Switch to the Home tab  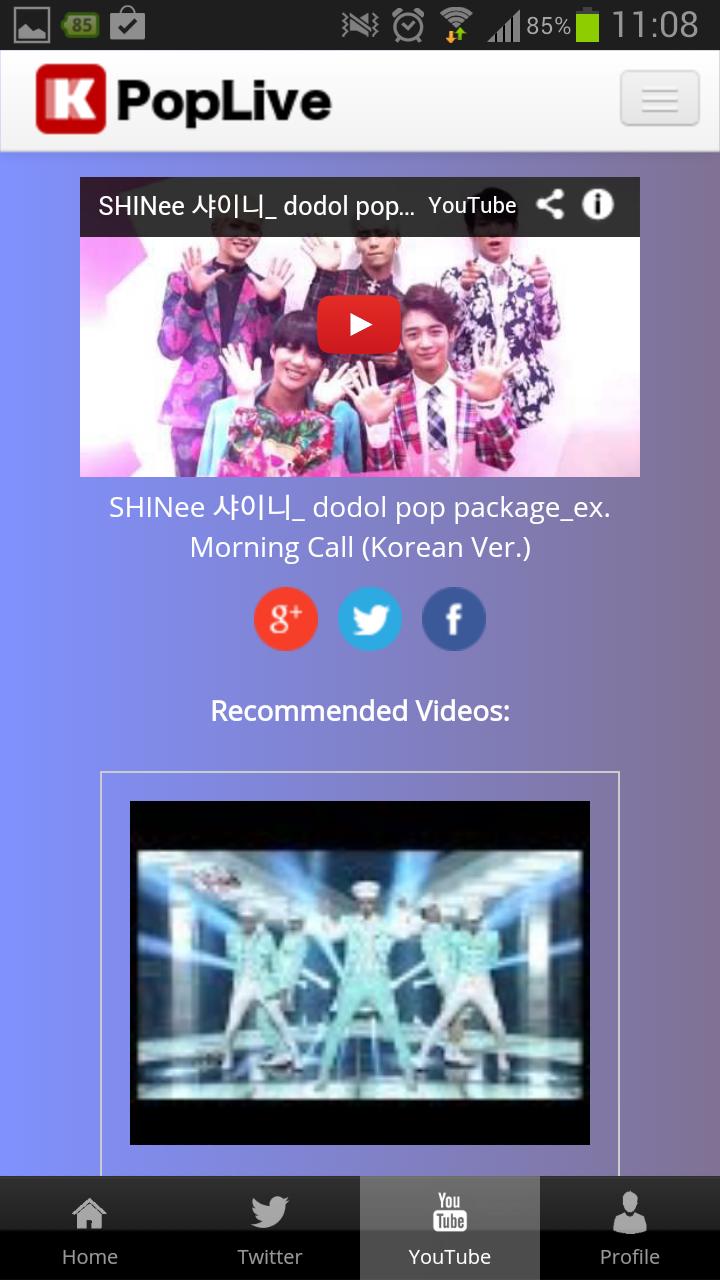pos(90,1228)
